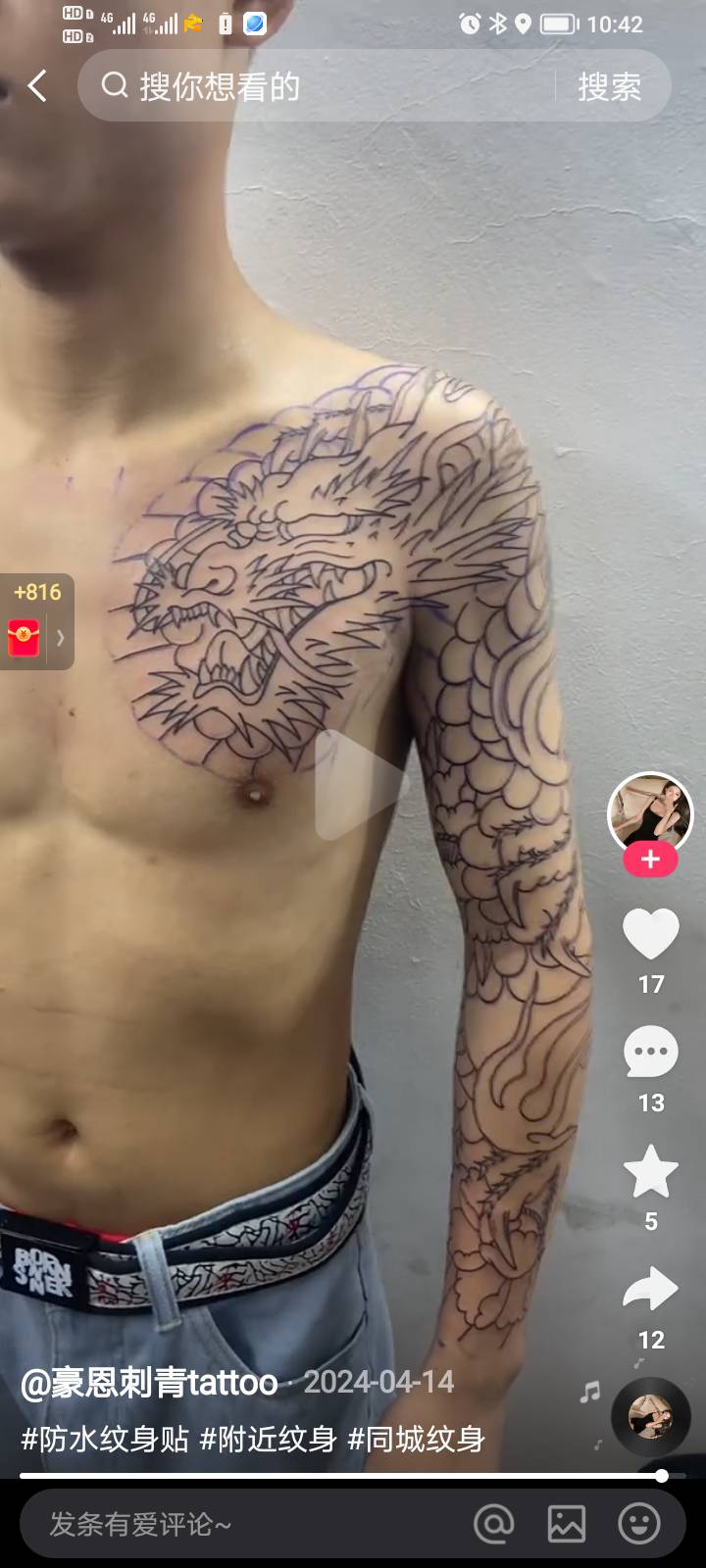The width and height of the screenshot is (706, 1568).
Task: Open the comments with 13 replies
Action: [x=650, y=1053]
